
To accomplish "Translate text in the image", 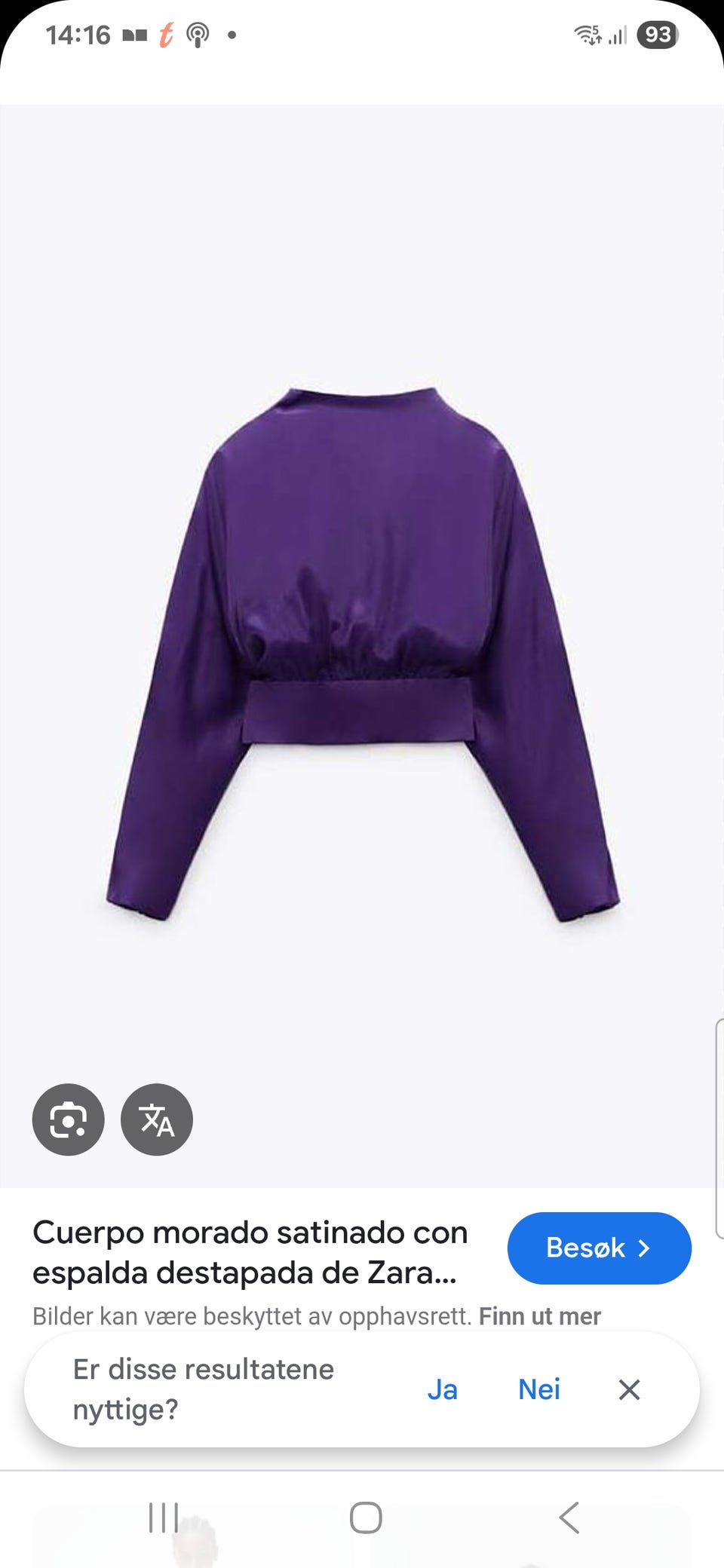I will click(157, 1119).
